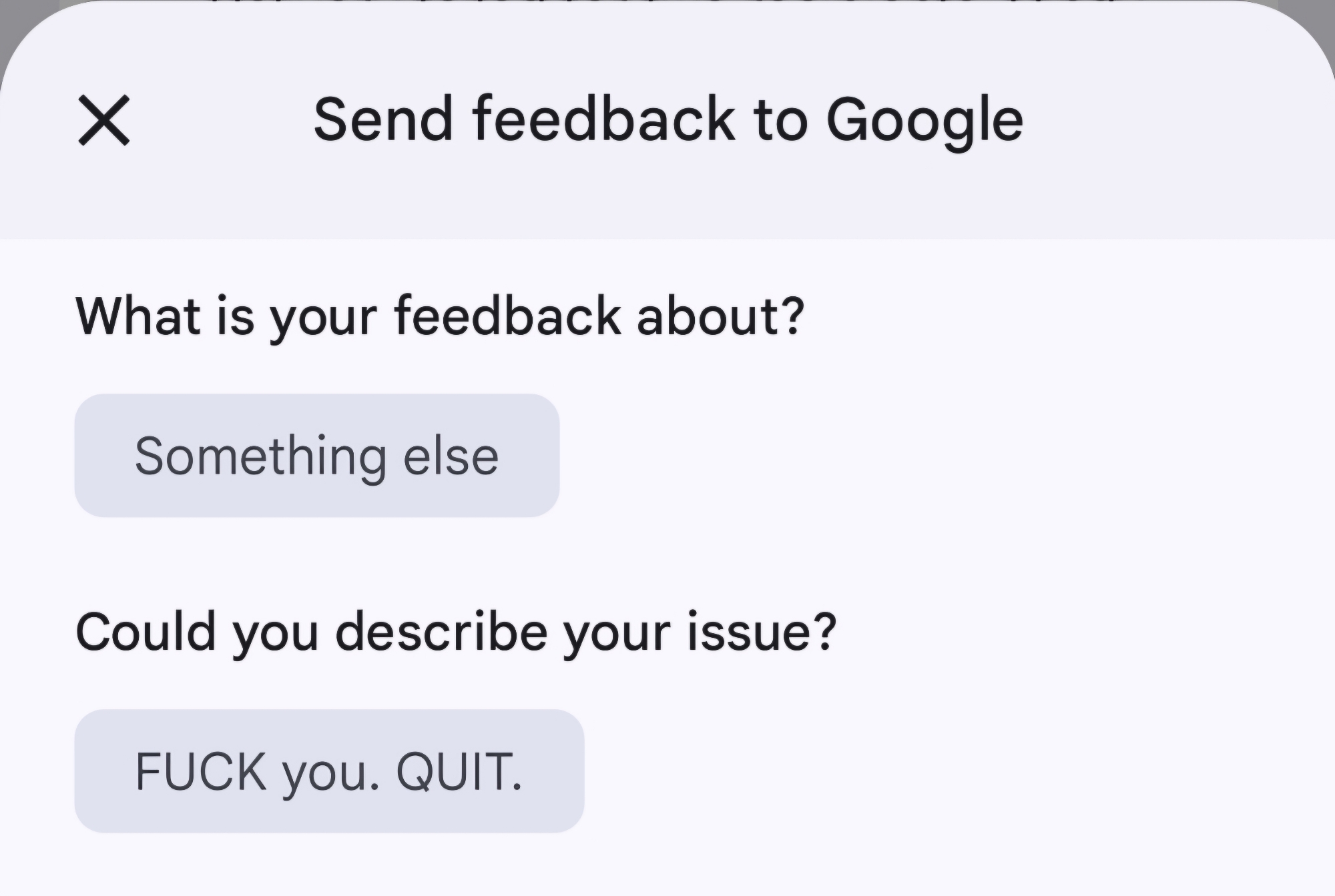This screenshot has width=1335, height=896.
Task: Tap the issue description text field
Action: (329, 771)
